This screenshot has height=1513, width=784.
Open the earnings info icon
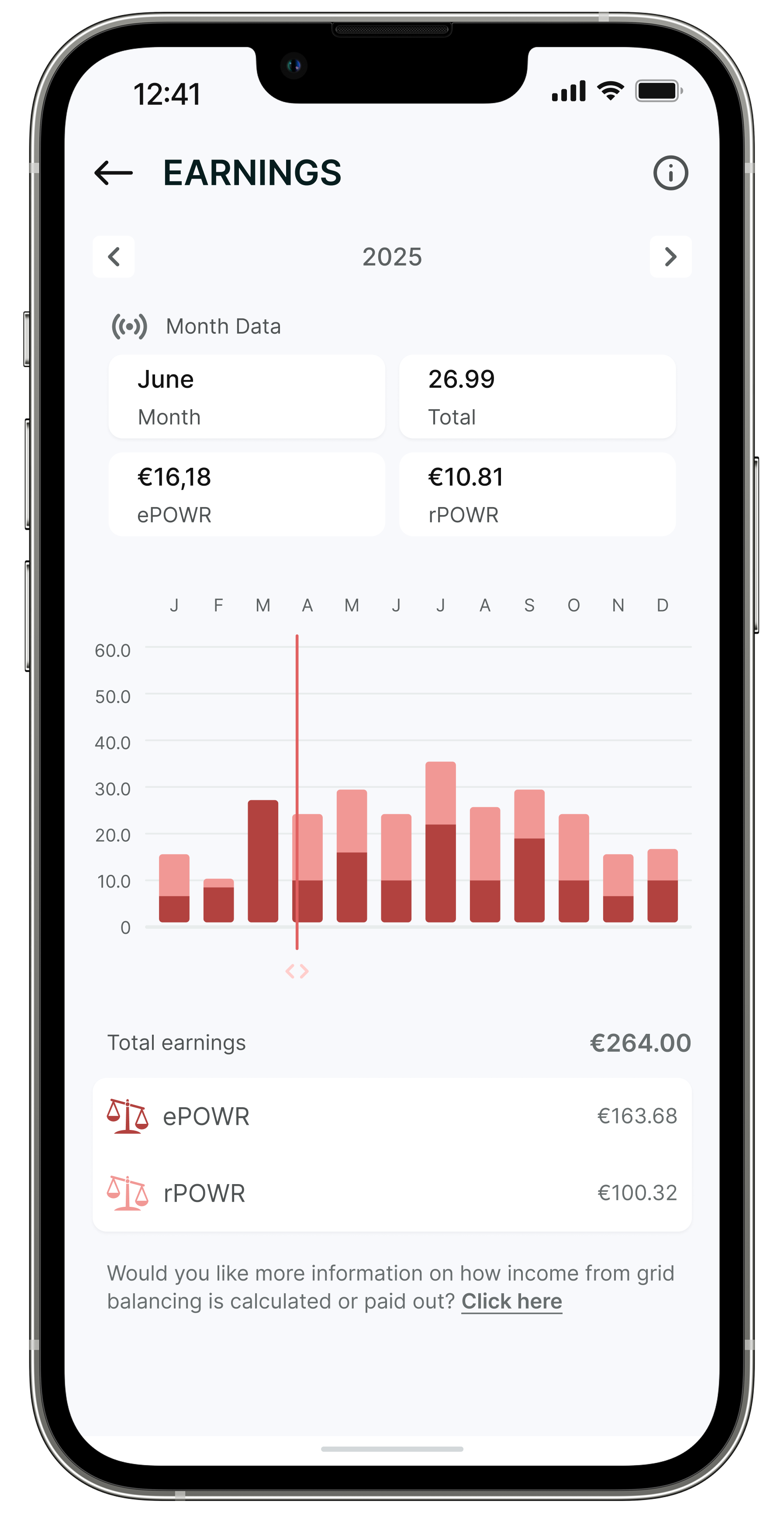click(670, 173)
